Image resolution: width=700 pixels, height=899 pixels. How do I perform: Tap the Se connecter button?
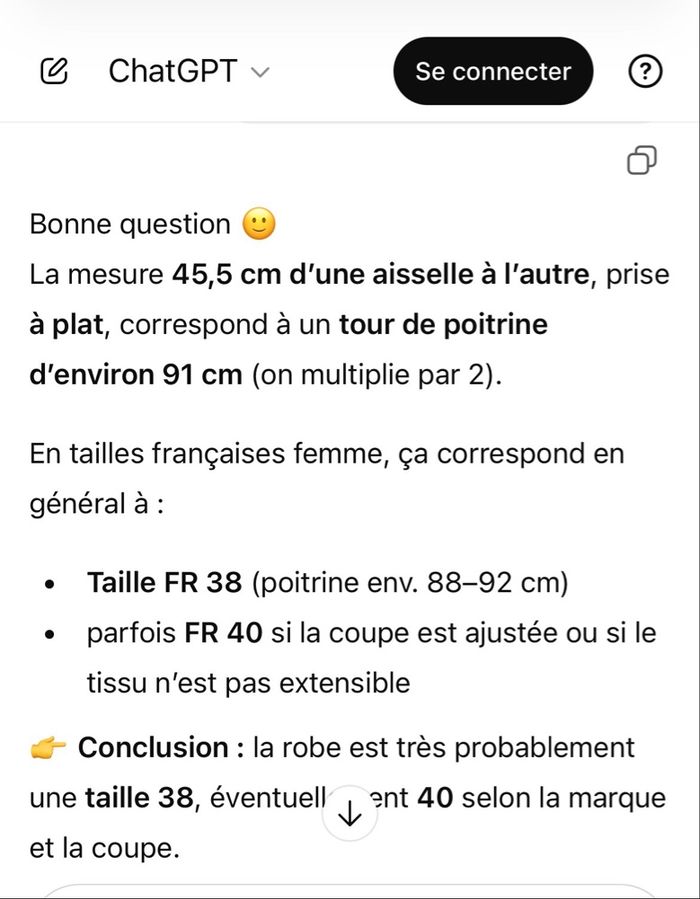coord(493,71)
